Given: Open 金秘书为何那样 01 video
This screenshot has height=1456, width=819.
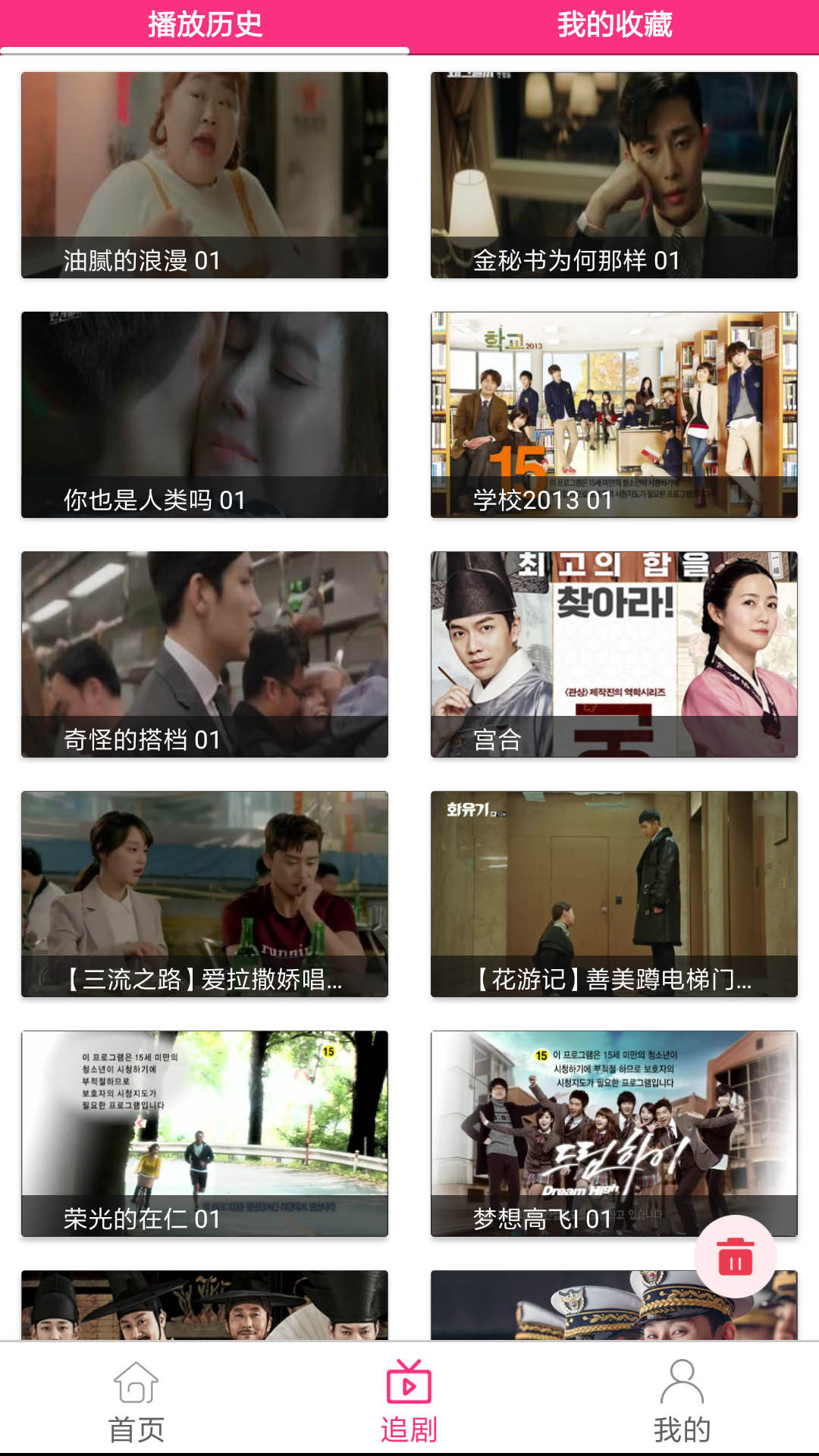Looking at the screenshot, I should coord(614,175).
